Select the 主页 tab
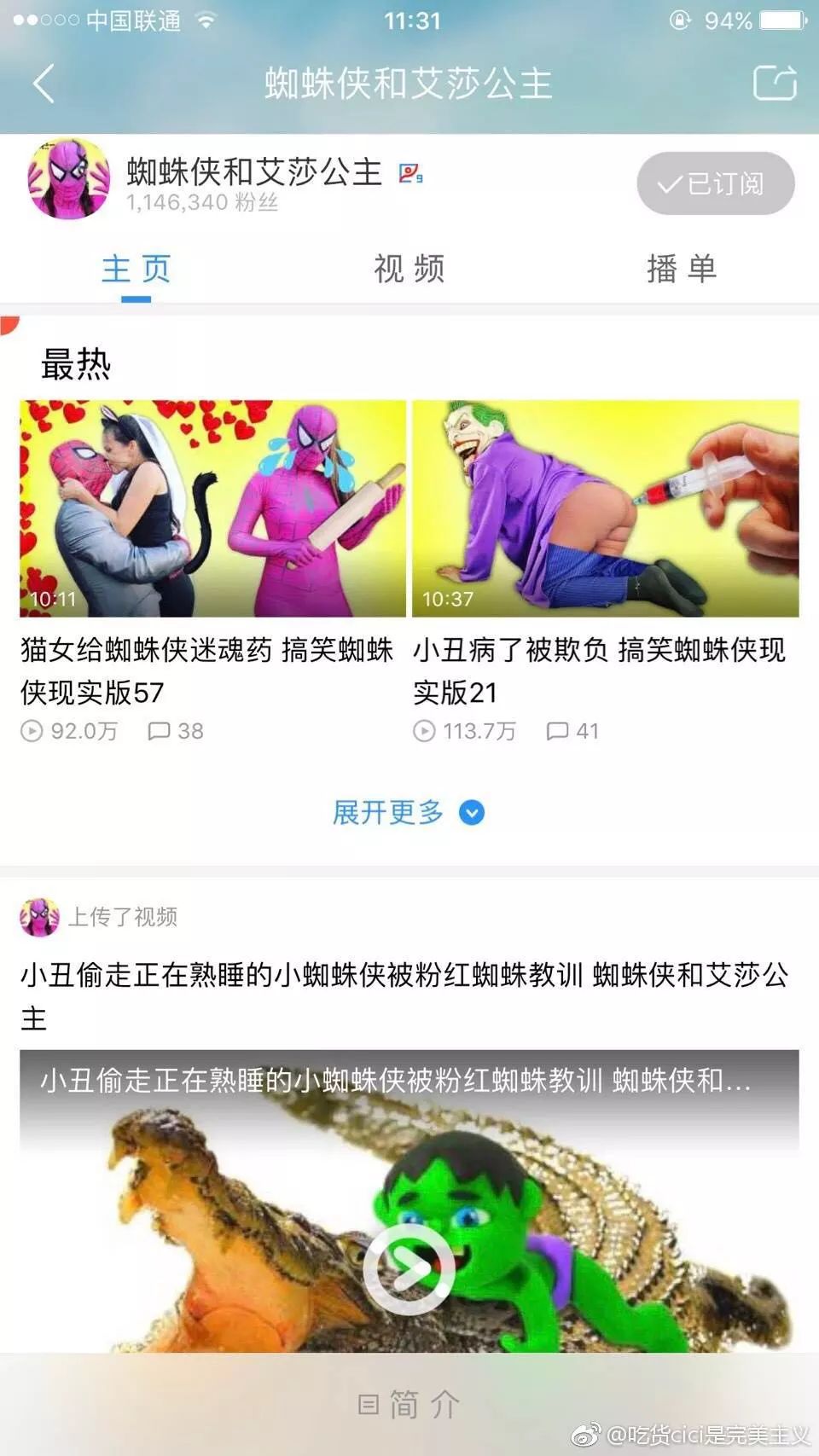Screen dimensions: 819x1456 [136, 269]
